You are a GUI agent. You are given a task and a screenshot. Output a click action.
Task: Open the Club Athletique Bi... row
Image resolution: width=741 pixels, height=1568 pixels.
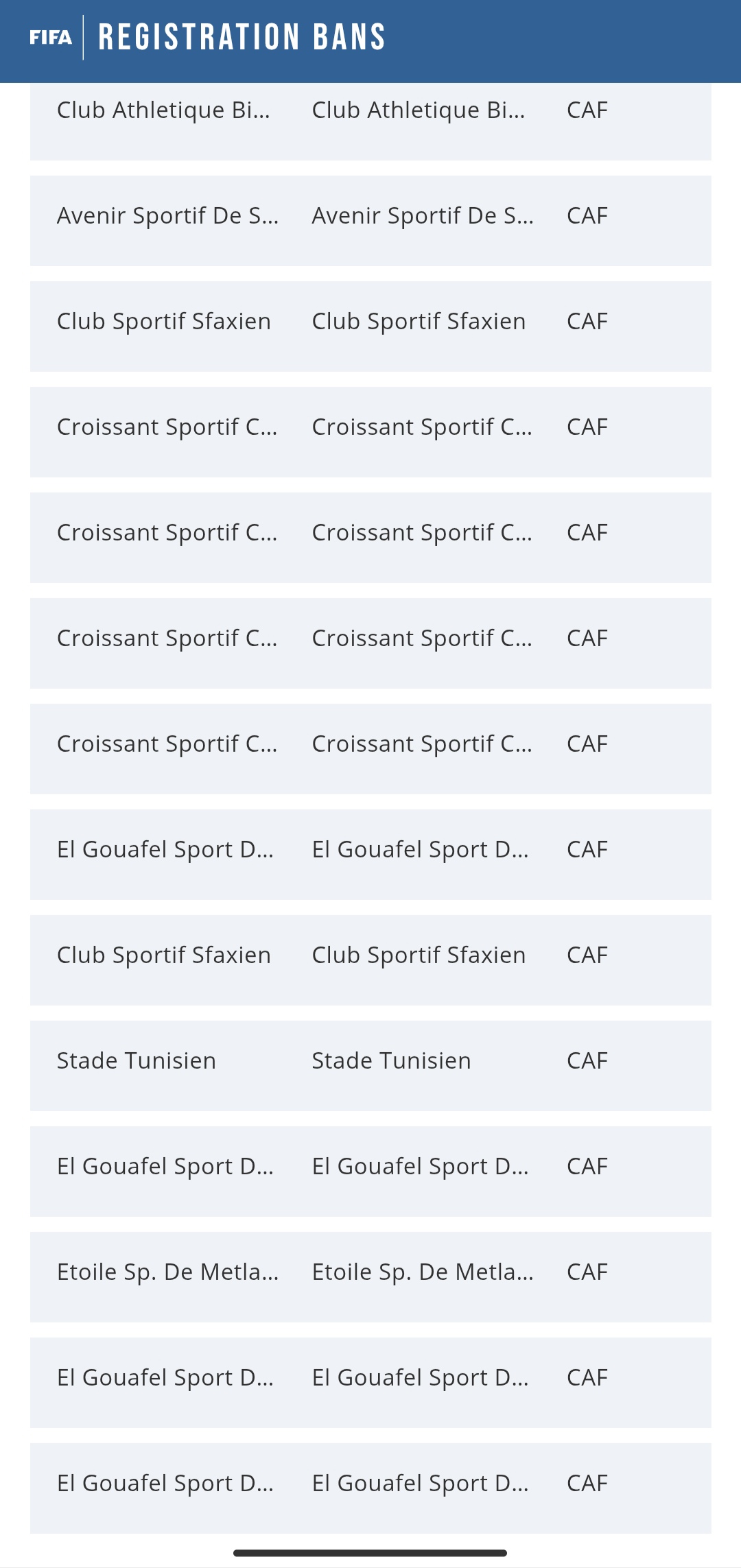coord(370,121)
